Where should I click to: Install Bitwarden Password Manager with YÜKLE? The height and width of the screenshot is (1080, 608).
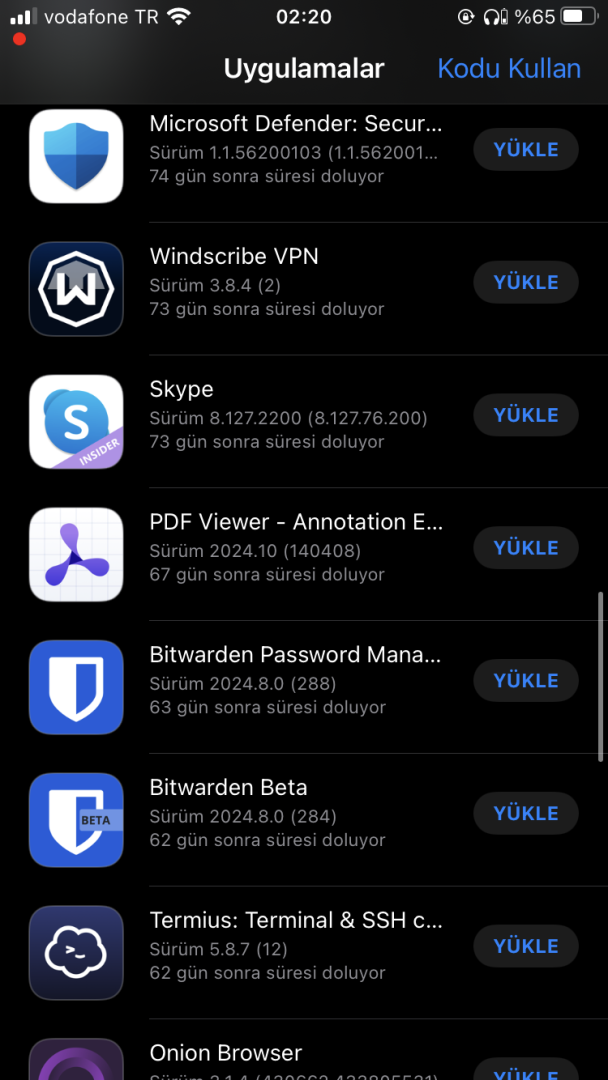tap(526, 681)
